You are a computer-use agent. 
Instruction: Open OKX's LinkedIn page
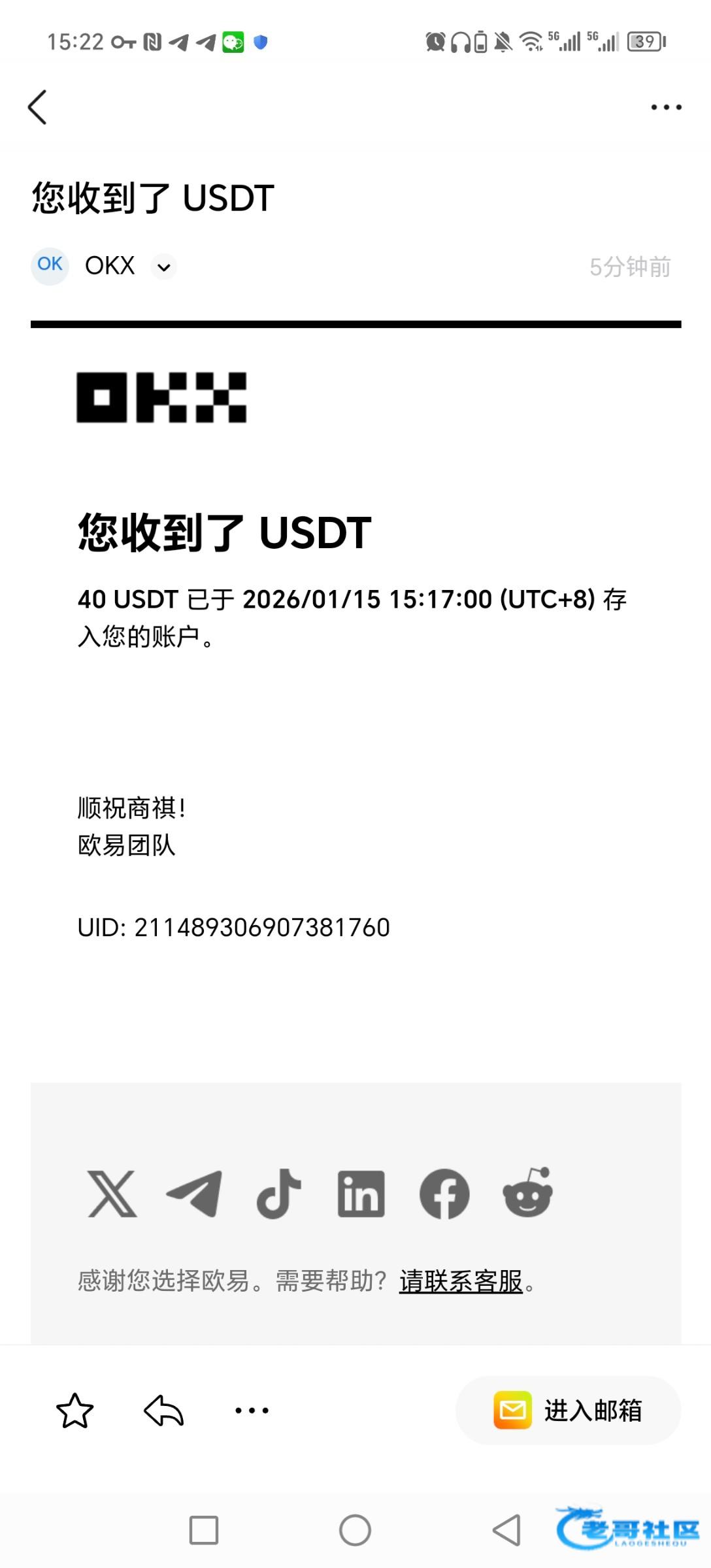tap(361, 1194)
